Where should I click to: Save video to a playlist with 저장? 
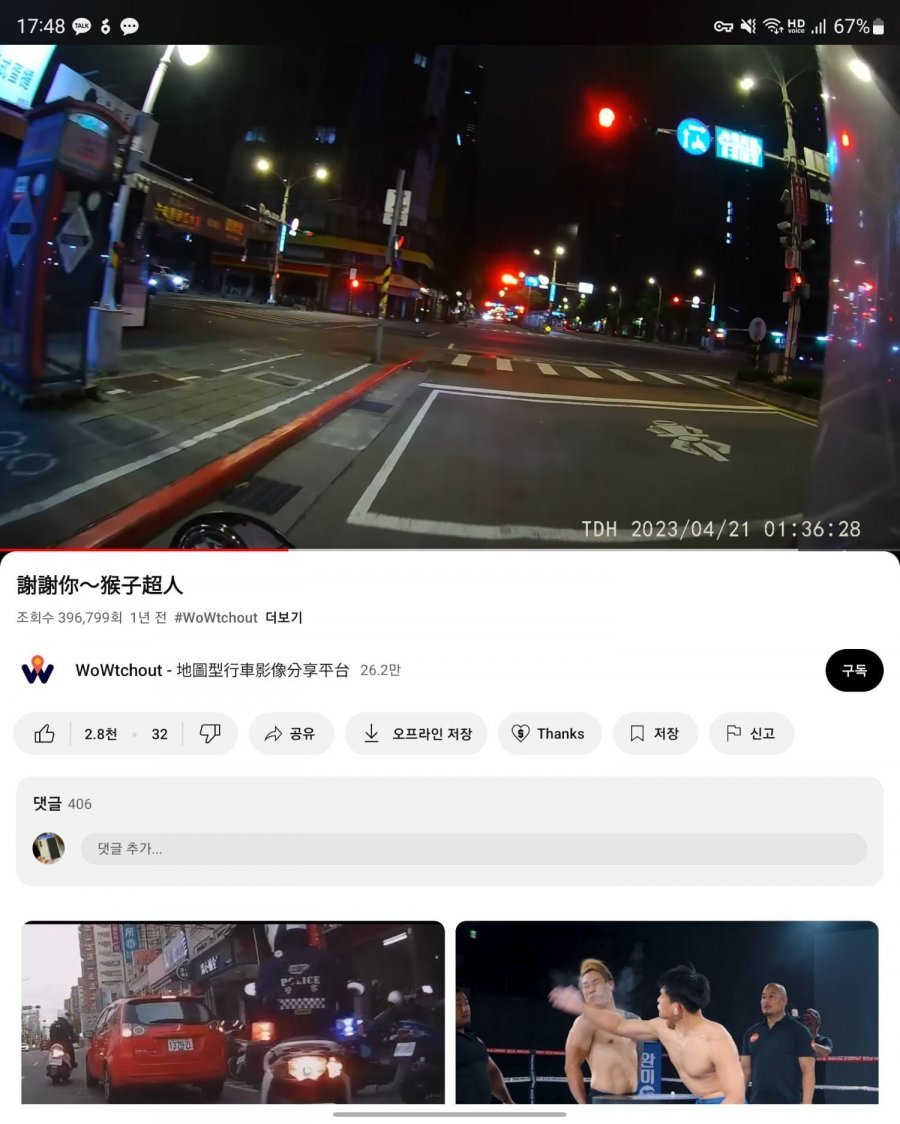click(x=655, y=734)
